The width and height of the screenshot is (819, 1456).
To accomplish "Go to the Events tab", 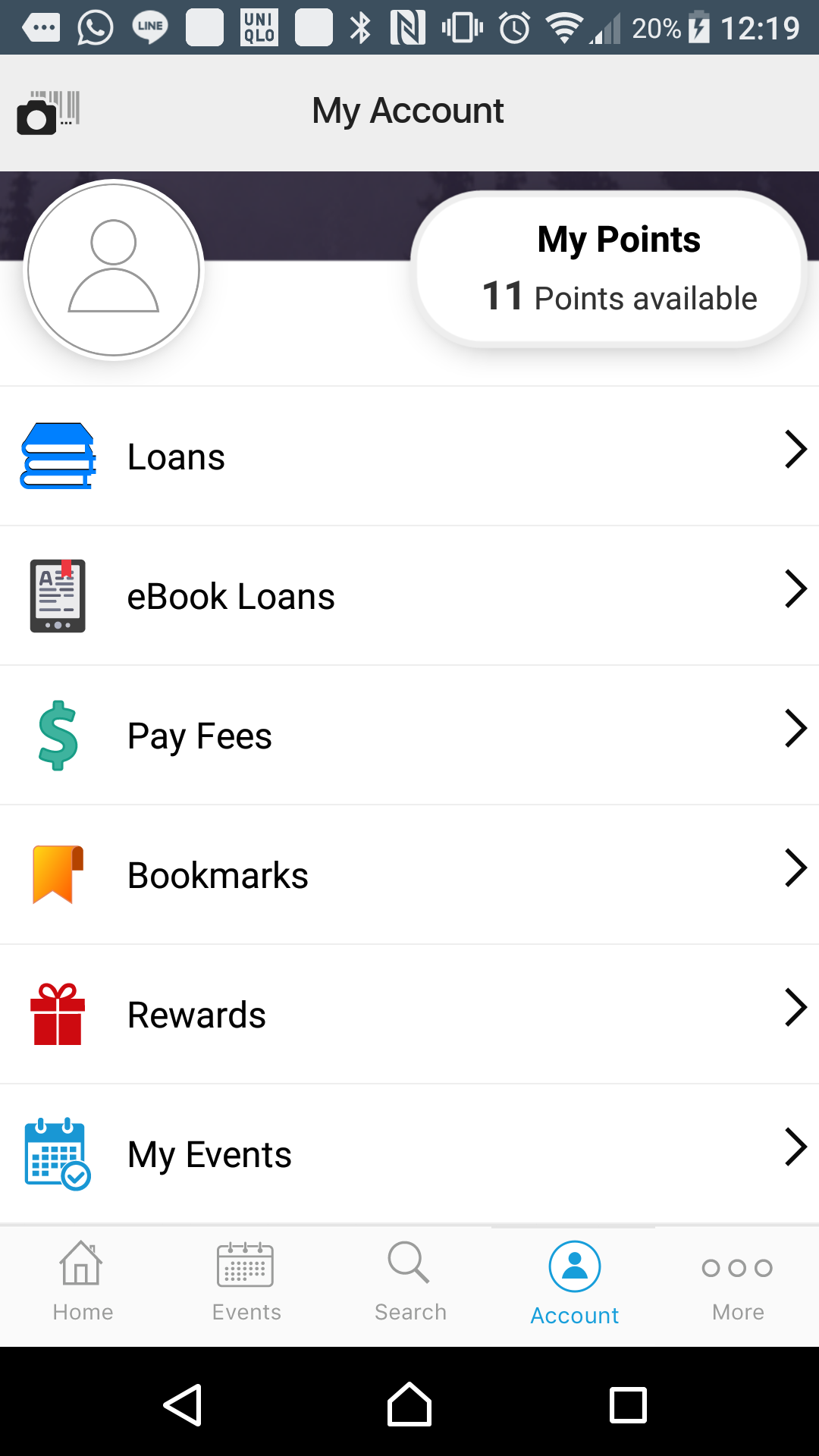I will point(246,1283).
